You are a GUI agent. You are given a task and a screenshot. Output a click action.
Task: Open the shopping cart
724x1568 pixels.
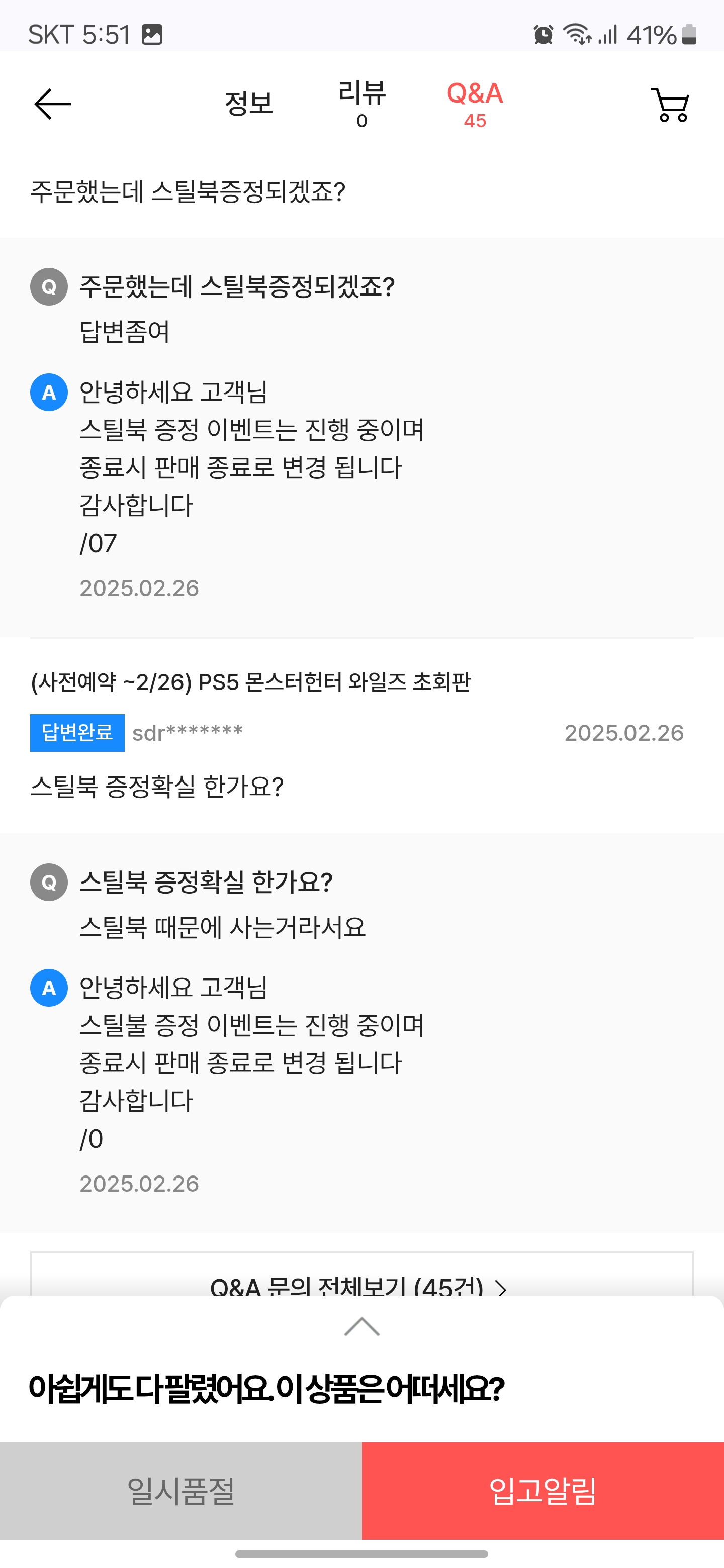click(670, 105)
